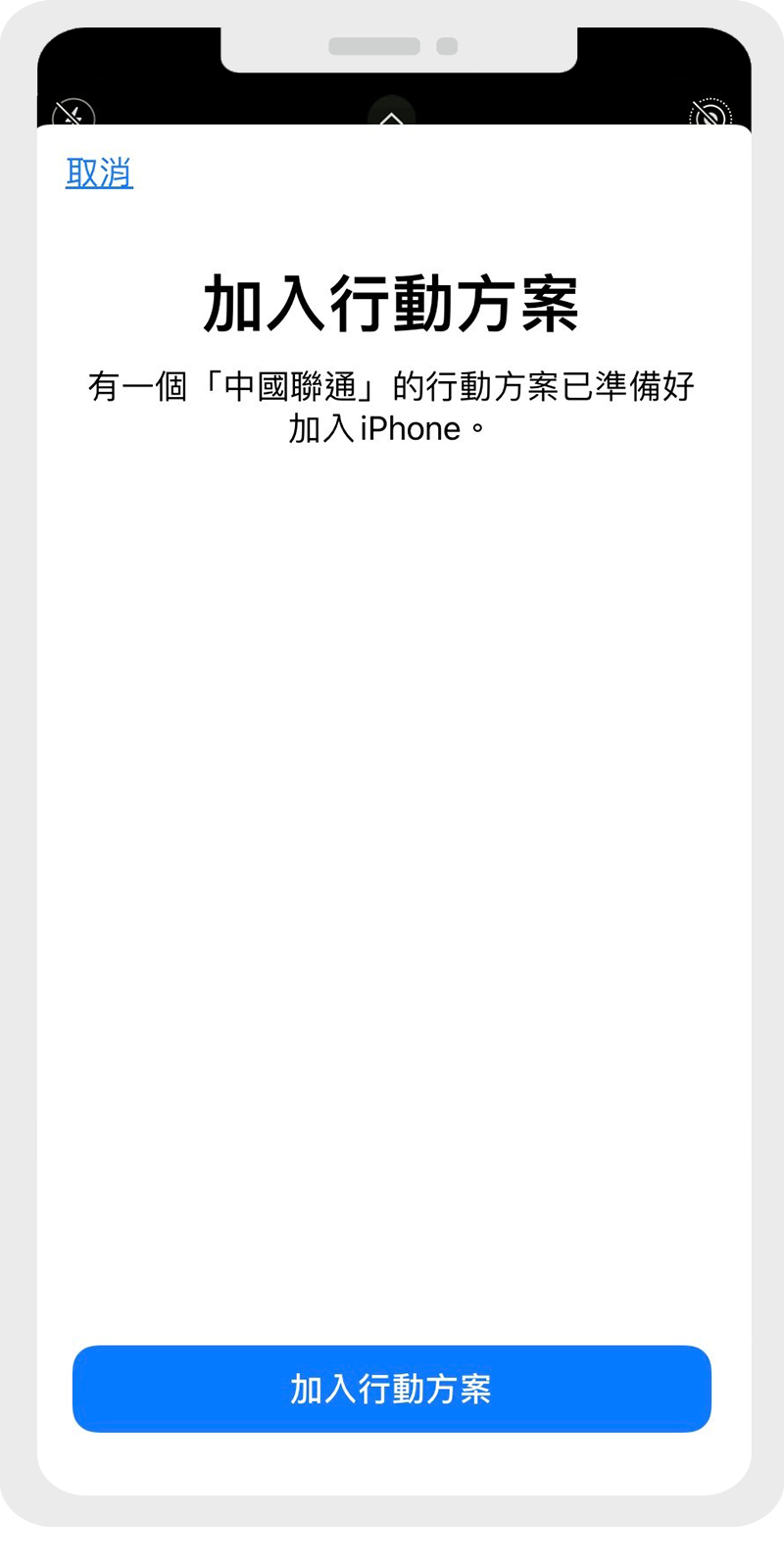The width and height of the screenshot is (784, 1568).
Task: Select the blue 加入行動方案 button
Action: (392, 1389)
